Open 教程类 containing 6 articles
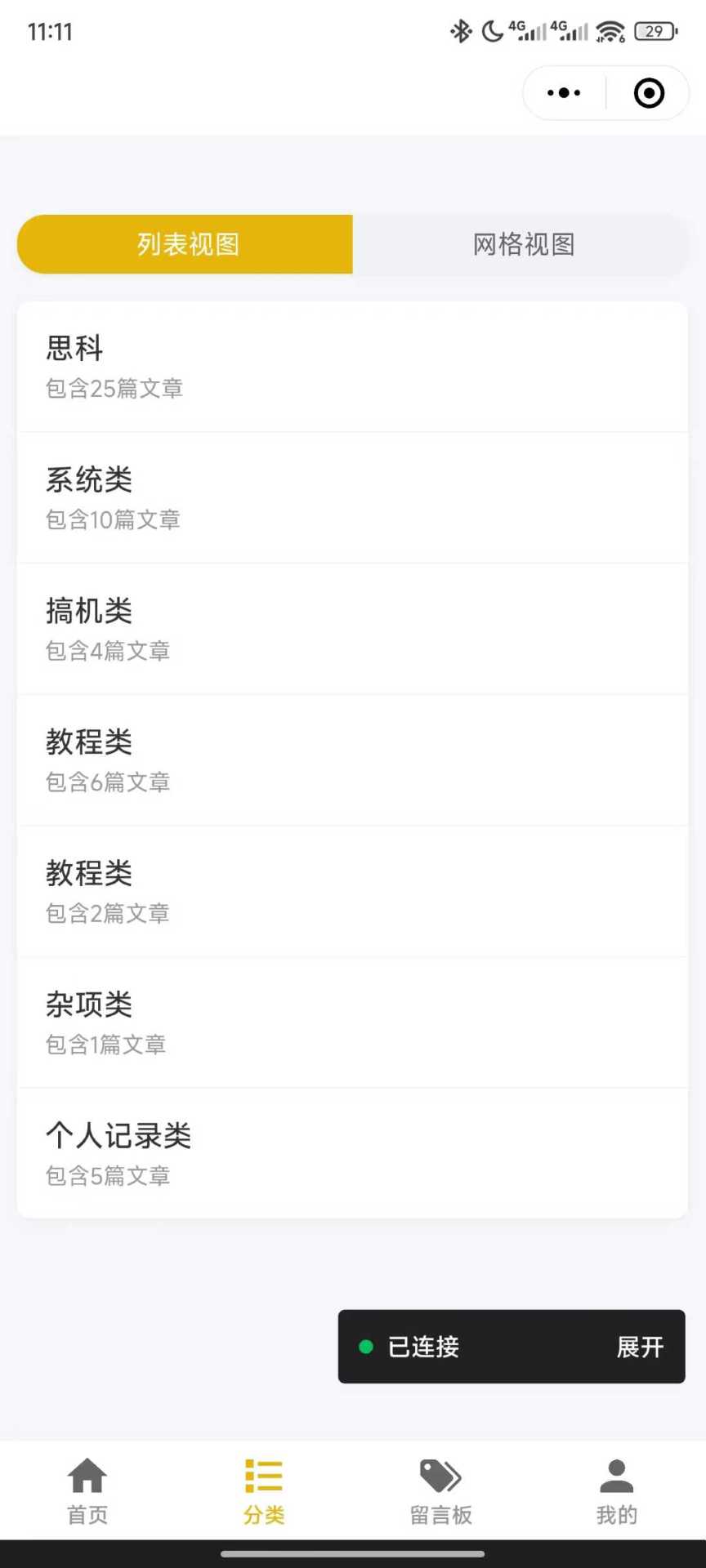This screenshot has height=1568, width=706. (x=351, y=760)
